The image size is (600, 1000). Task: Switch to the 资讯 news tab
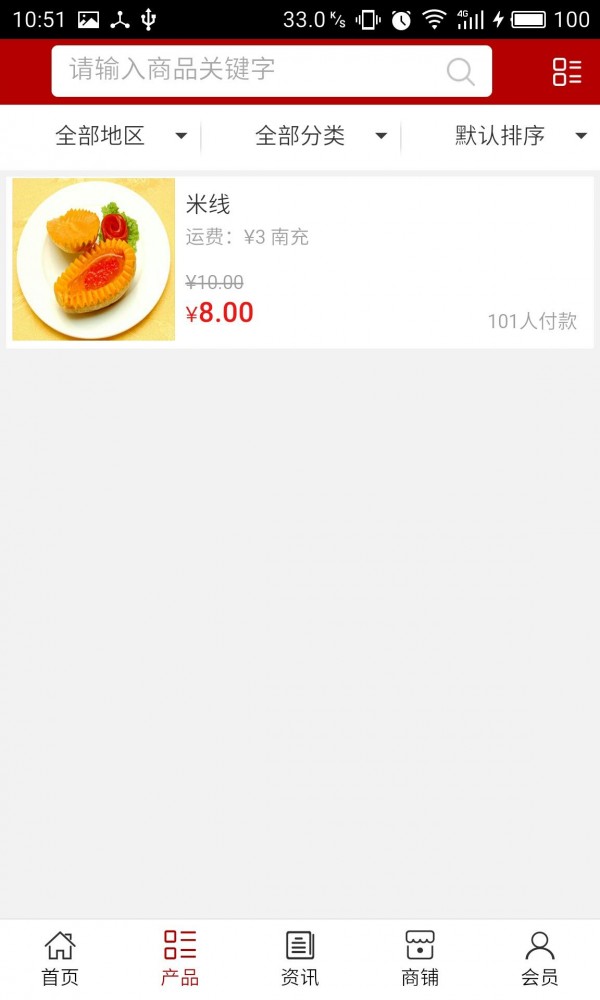[x=300, y=958]
